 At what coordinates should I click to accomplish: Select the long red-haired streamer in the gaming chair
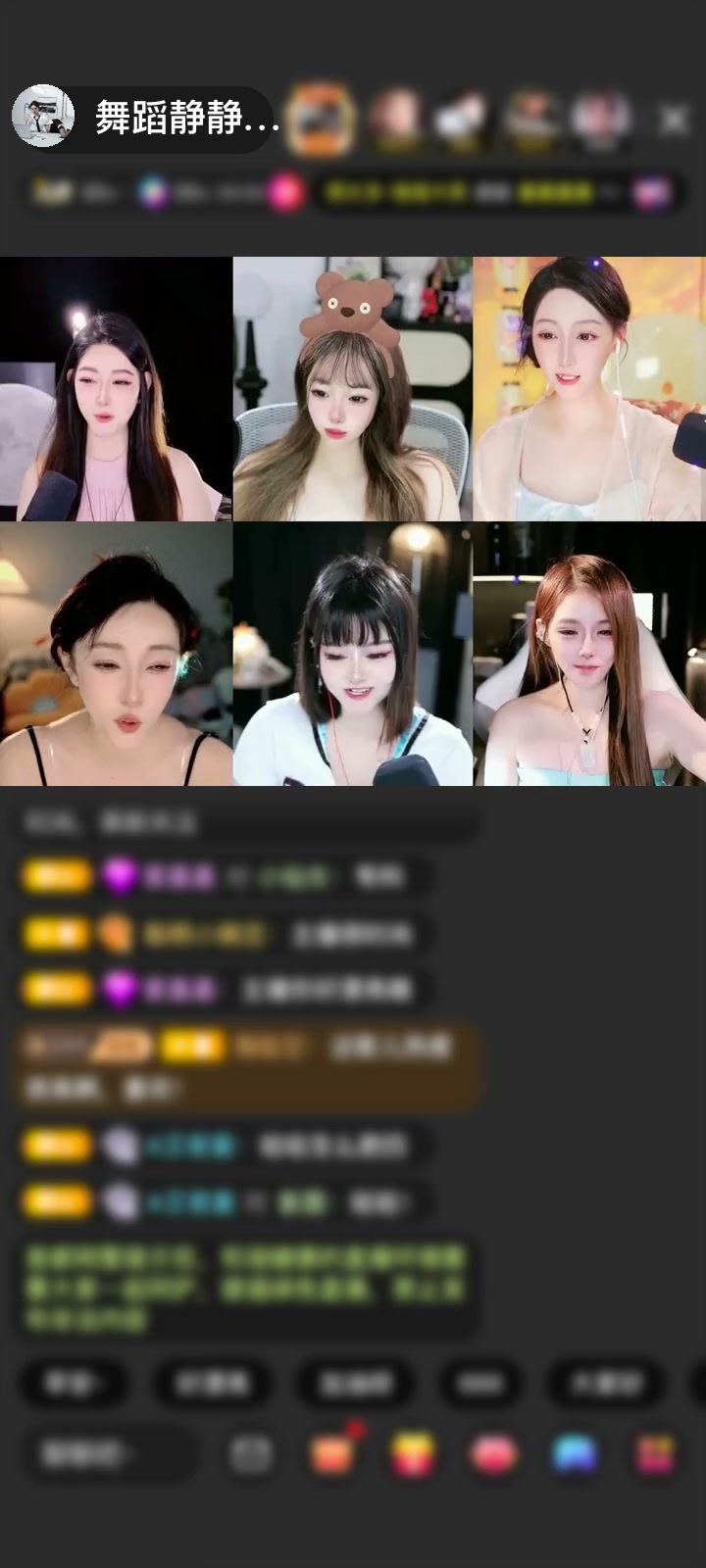(x=589, y=654)
